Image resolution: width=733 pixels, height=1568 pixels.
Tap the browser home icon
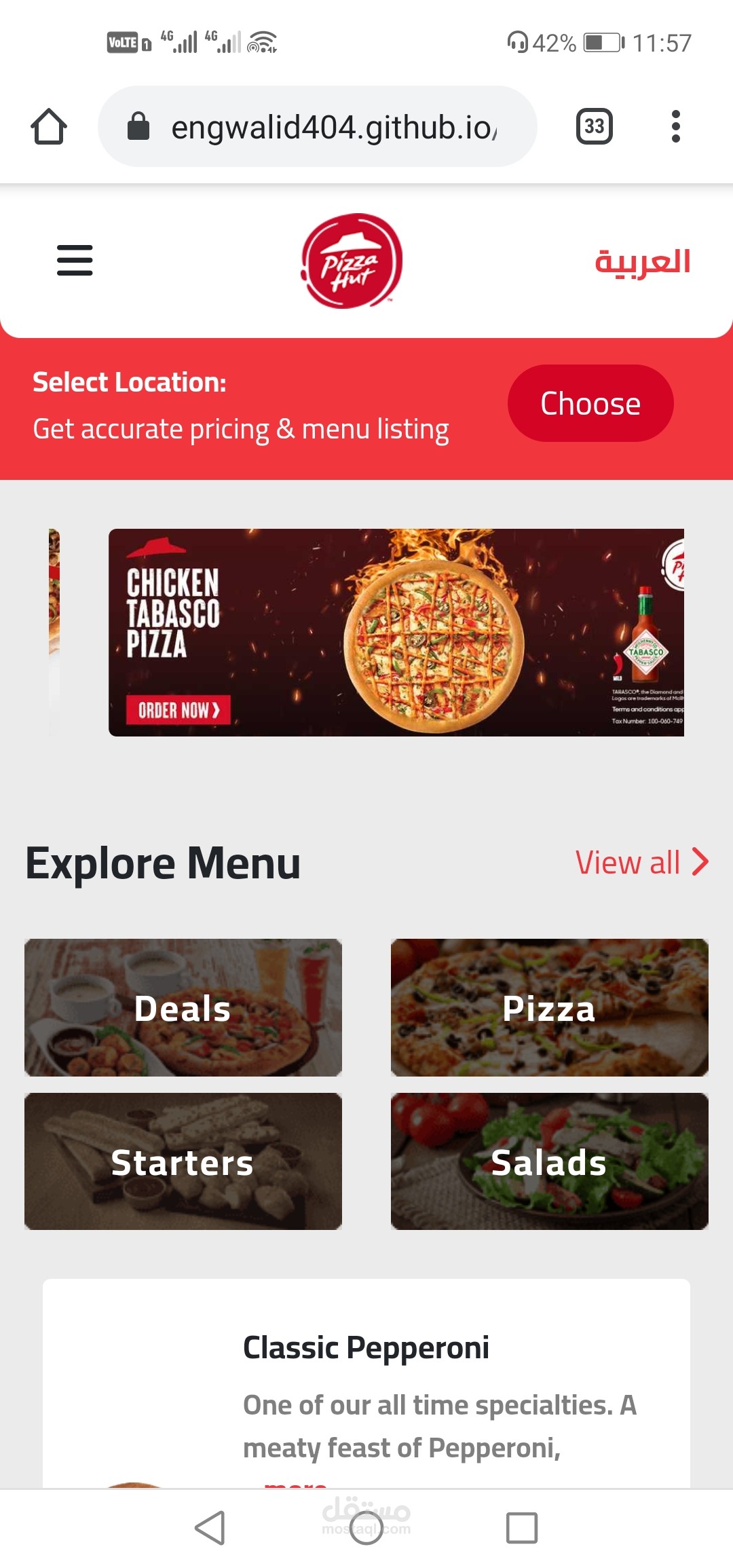[50, 126]
